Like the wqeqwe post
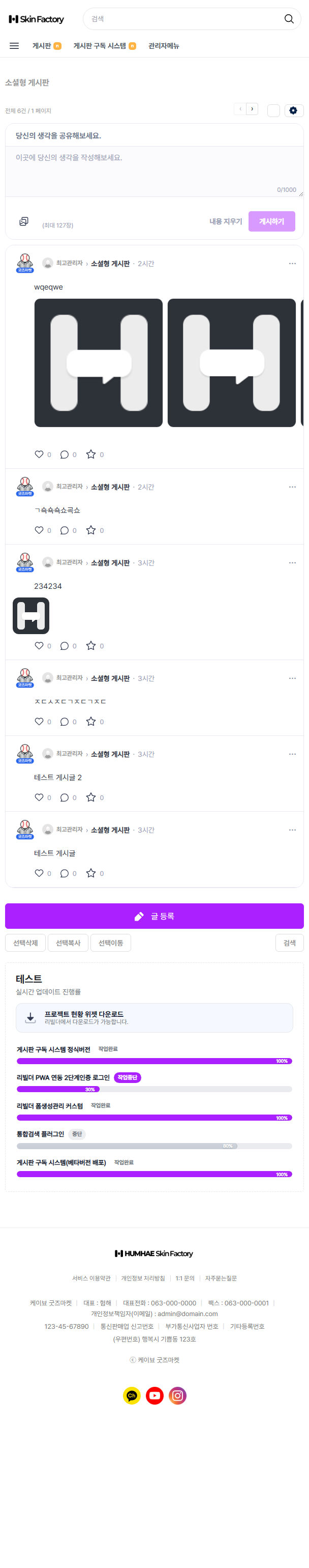Image resolution: width=309 pixels, height=1568 pixels. 39,454
